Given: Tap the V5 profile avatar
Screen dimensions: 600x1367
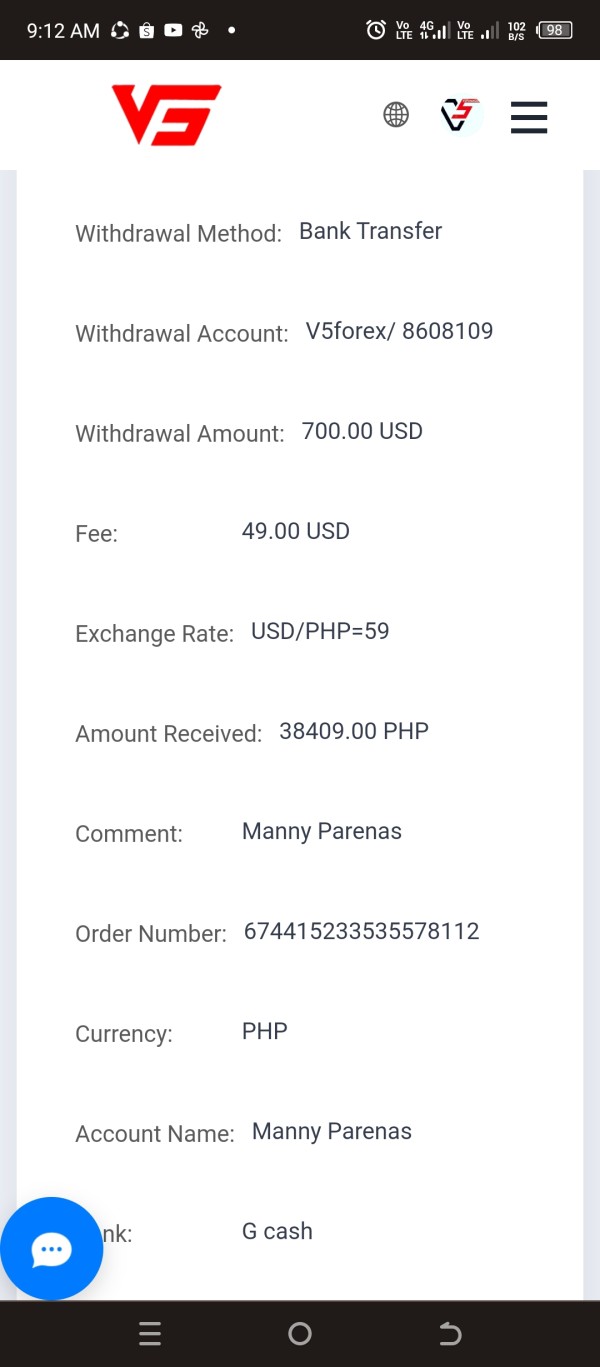Looking at the screenshot, I should click(x=461, y=115).
